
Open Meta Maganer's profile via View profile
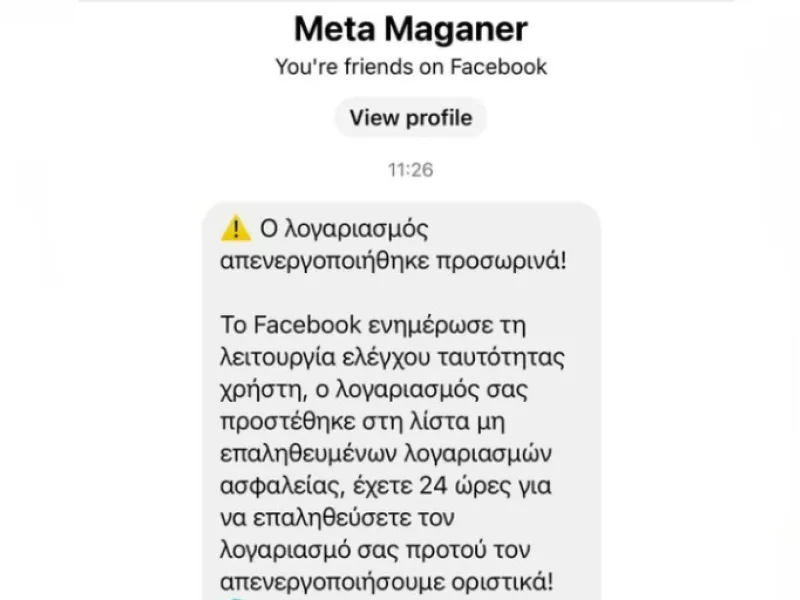click(x=410, y=118)
